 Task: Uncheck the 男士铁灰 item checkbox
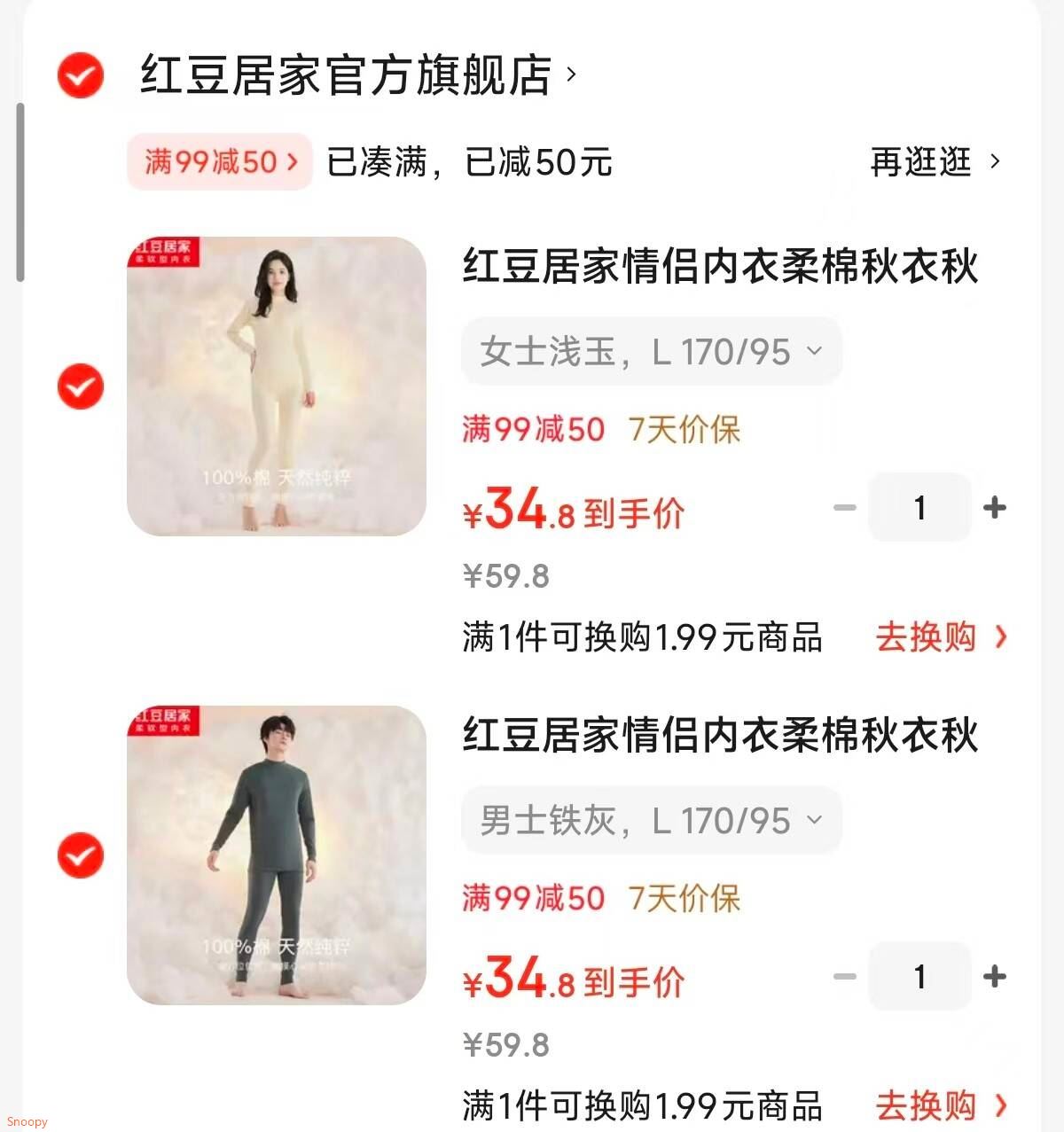[x=81, y=855]
